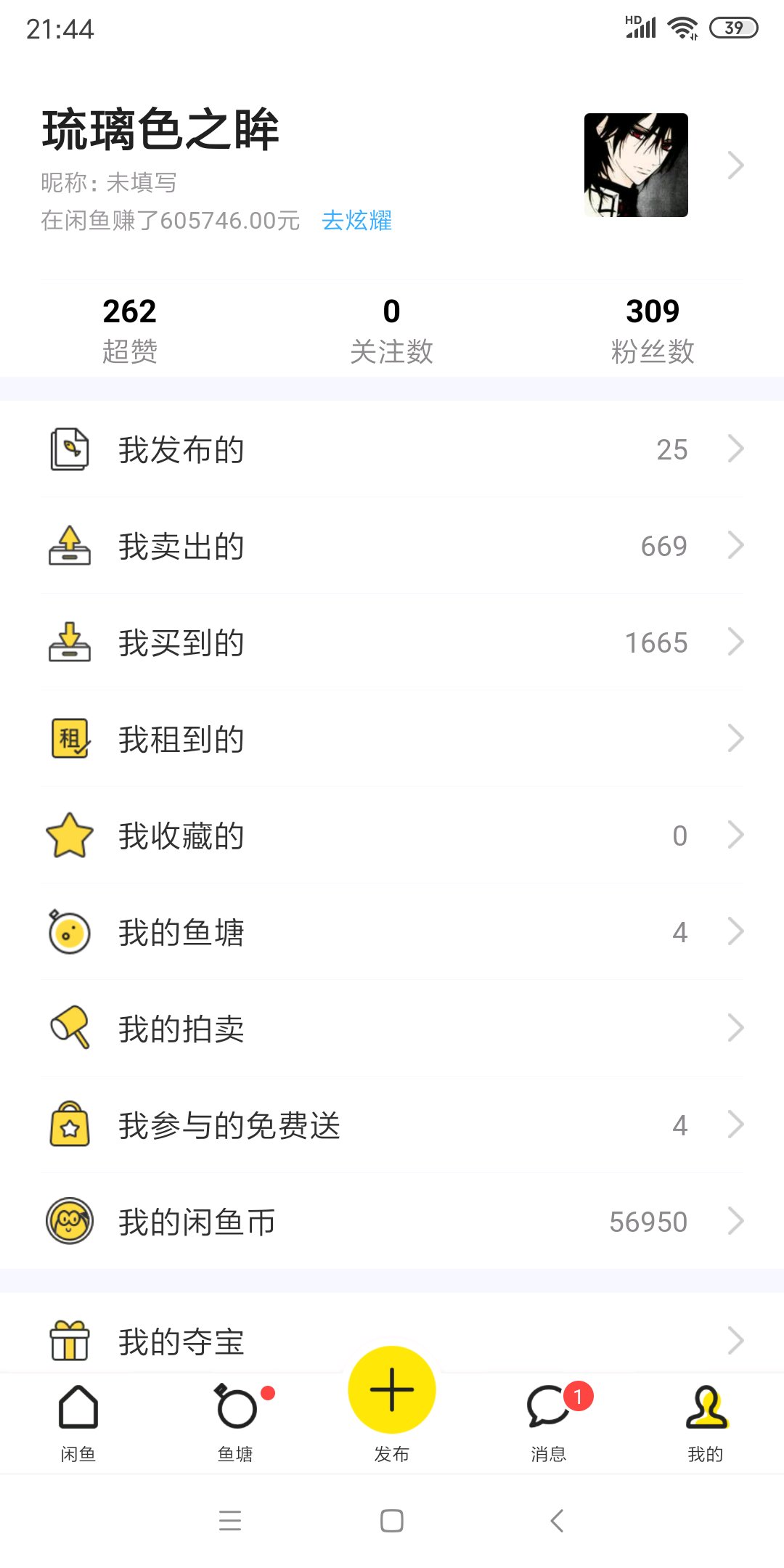Select the 我的 tab

706,1423
